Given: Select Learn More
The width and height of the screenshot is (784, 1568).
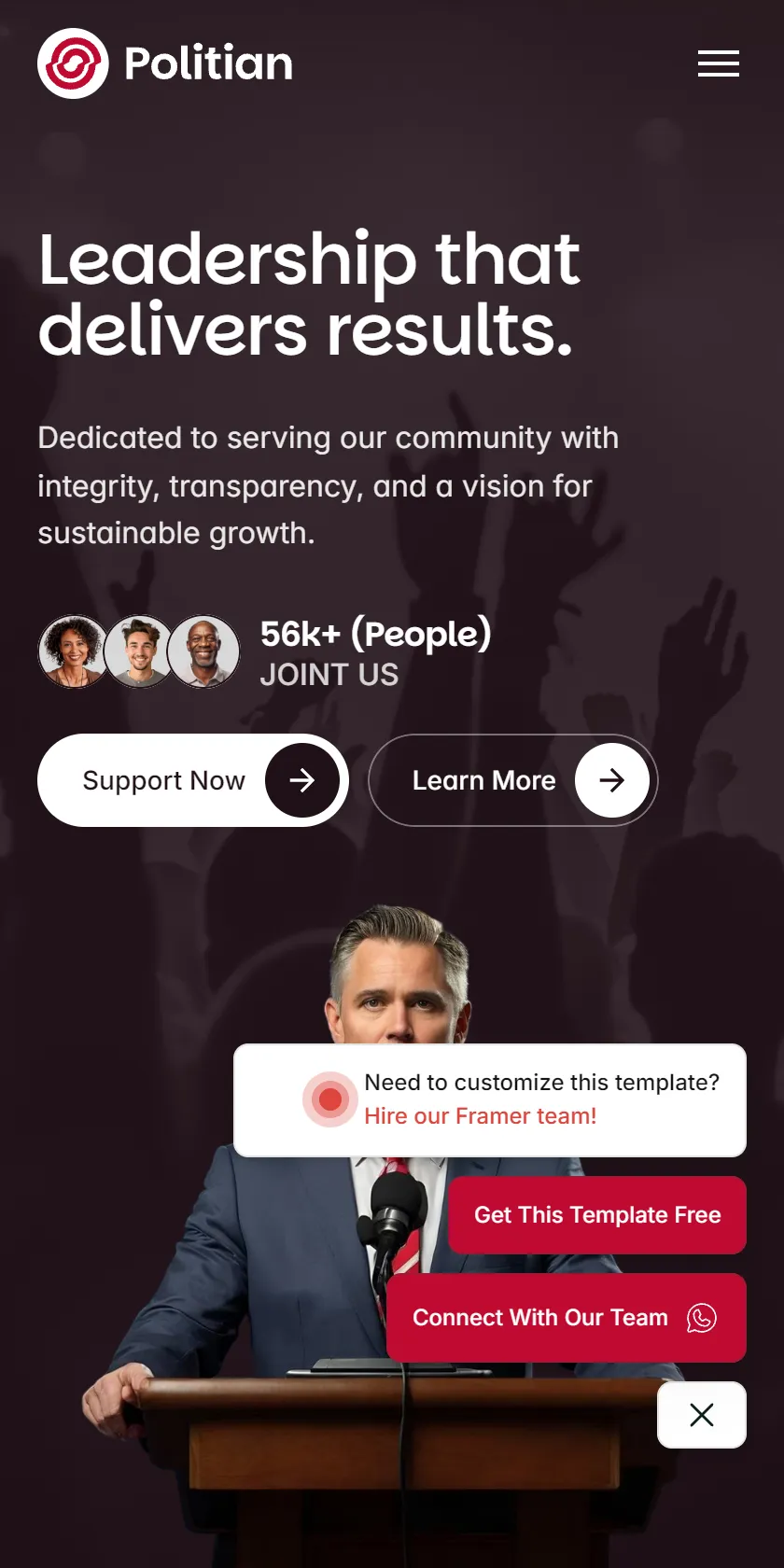Looking at the screenshot, I should tap(513, 780).
